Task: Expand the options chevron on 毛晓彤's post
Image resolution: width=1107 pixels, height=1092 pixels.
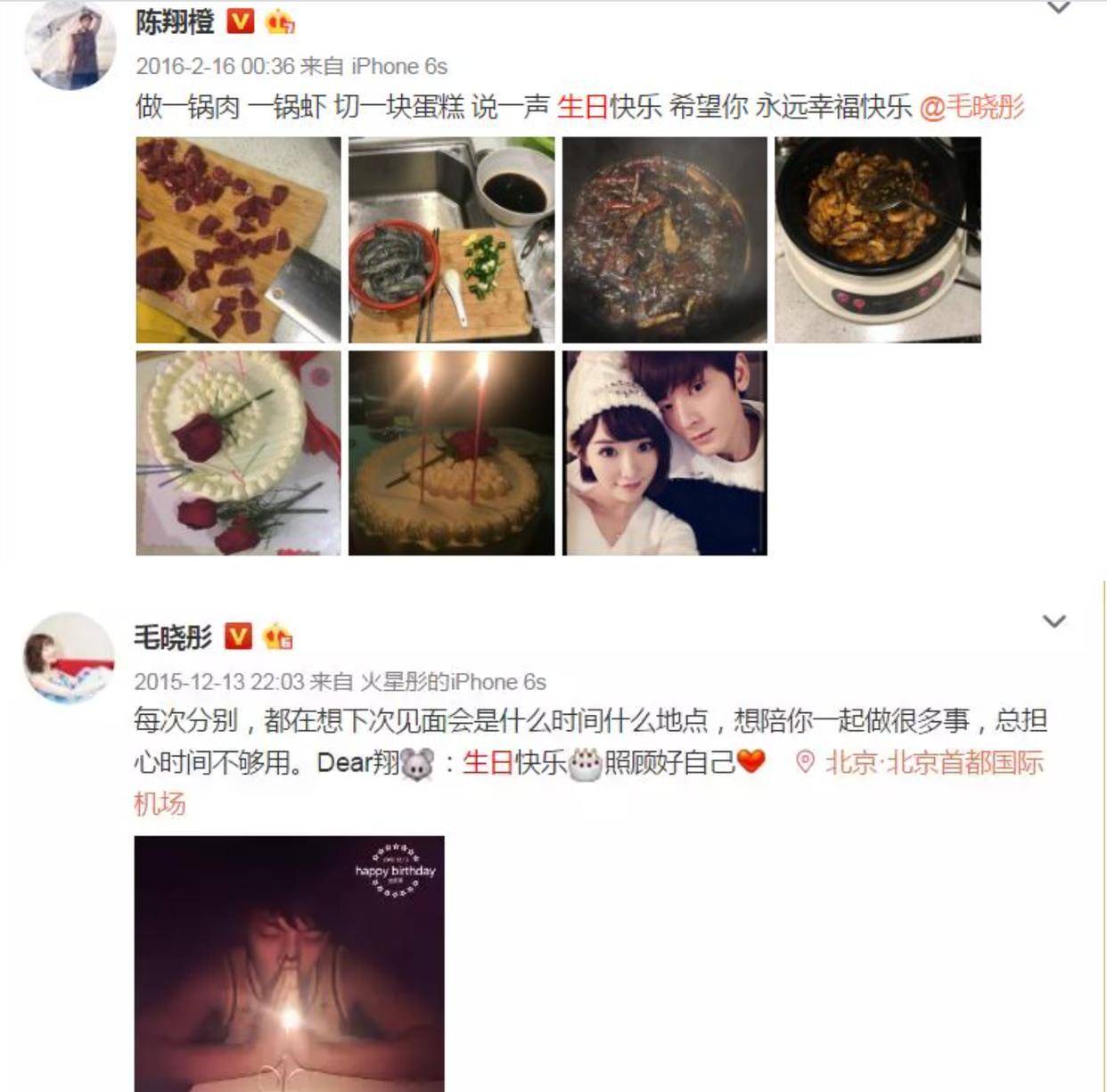Action: pyautogui.click(x=1054, y=621)
